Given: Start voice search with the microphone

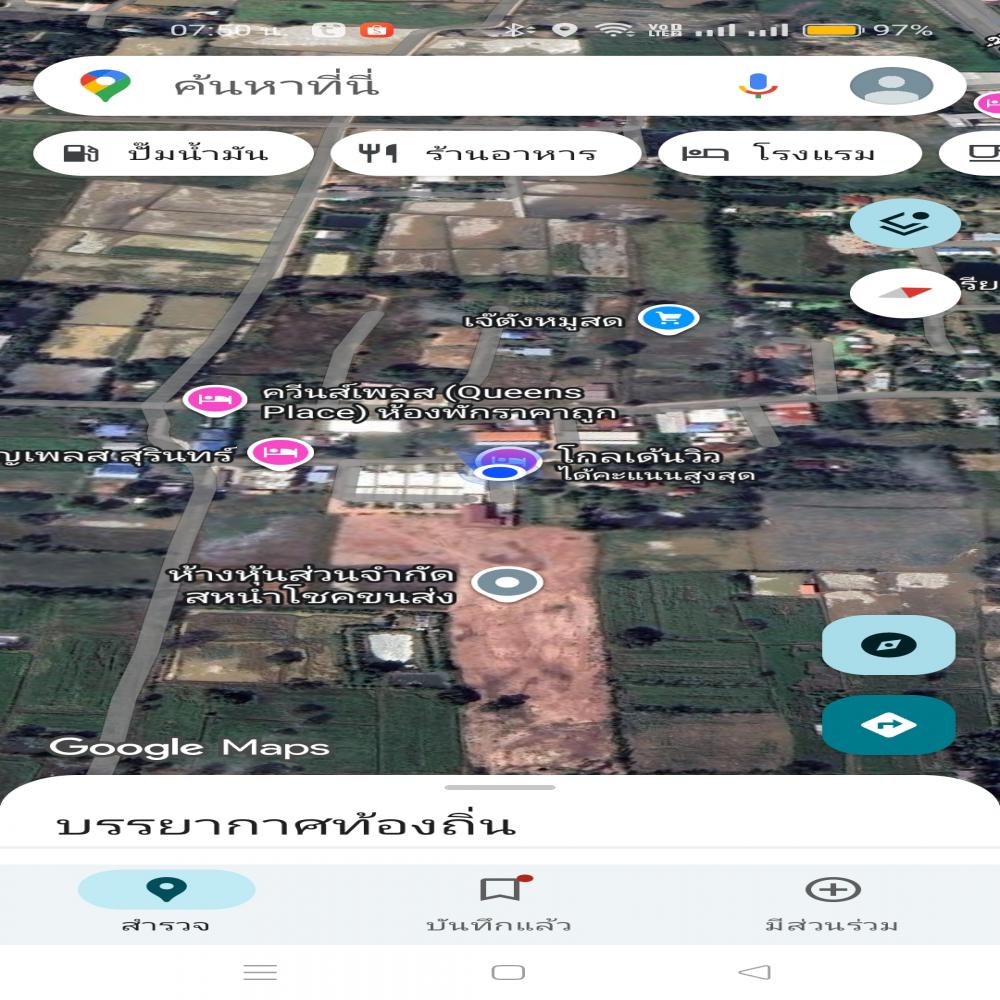Looking at the screenshot, I should (758, 86).
